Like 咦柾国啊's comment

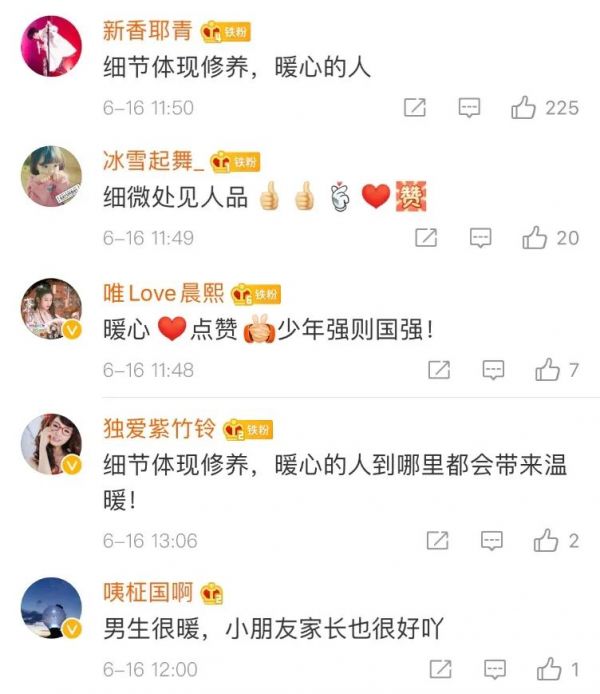550,669
